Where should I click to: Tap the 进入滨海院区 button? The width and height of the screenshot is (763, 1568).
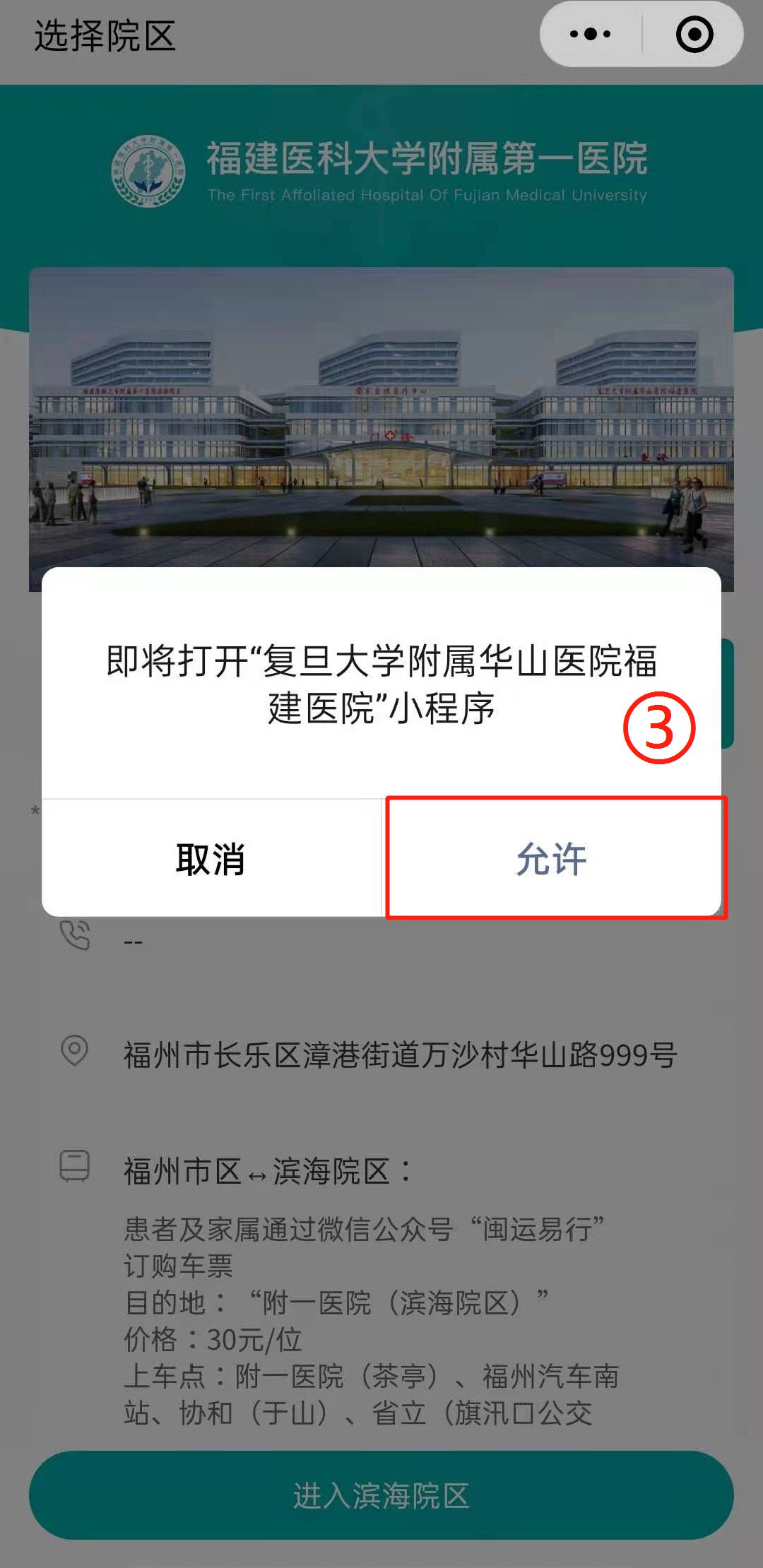(381, 1495)
